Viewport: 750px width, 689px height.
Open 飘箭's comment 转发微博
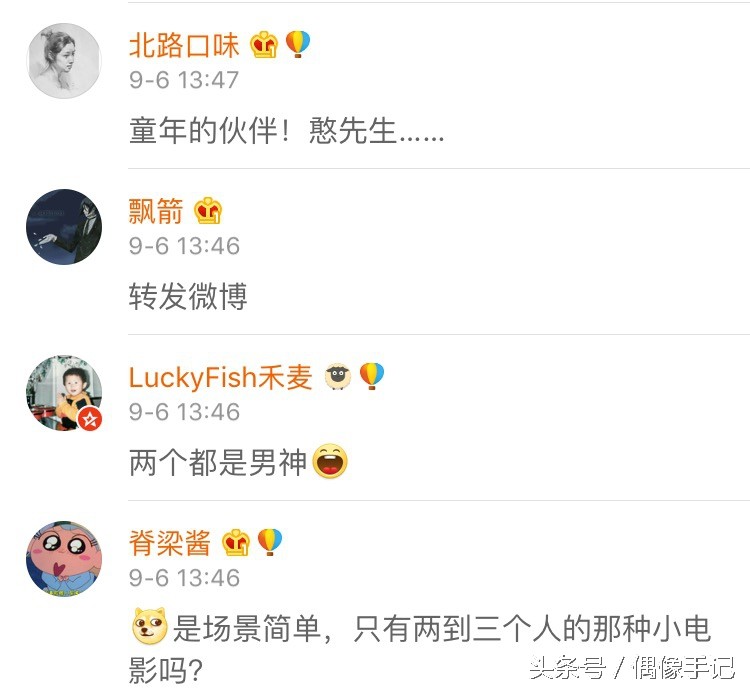[x=188, y=297]
